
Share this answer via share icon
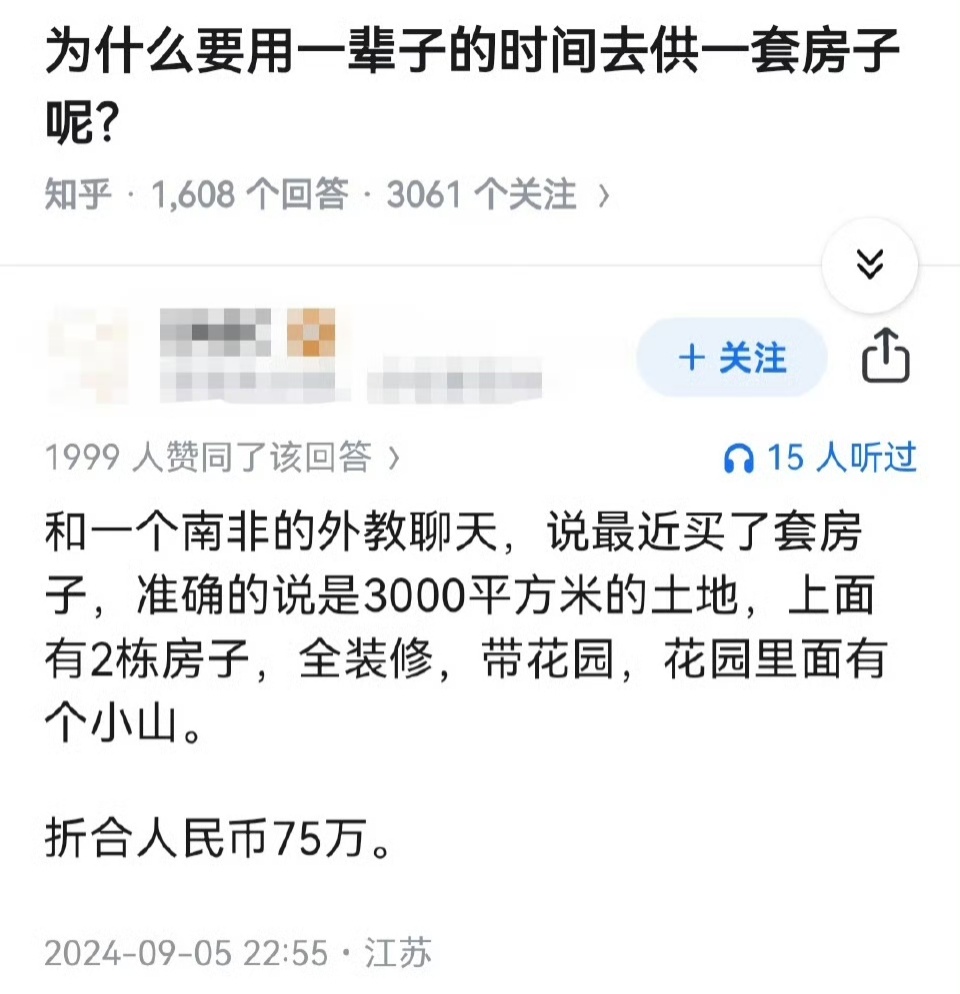coord(885,356)
